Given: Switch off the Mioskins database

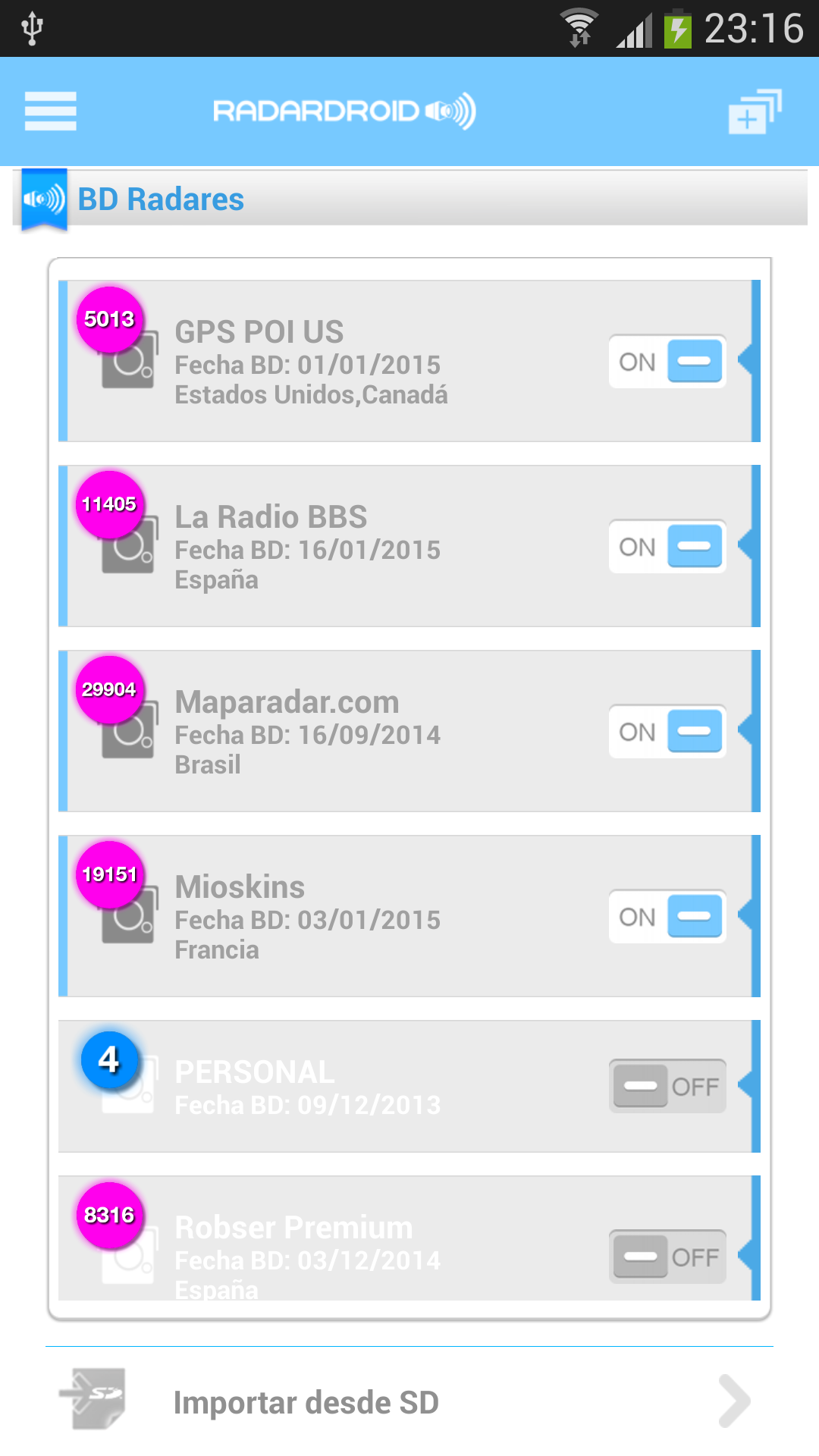Looking at the screenshot, I should [x=667, y=917].
